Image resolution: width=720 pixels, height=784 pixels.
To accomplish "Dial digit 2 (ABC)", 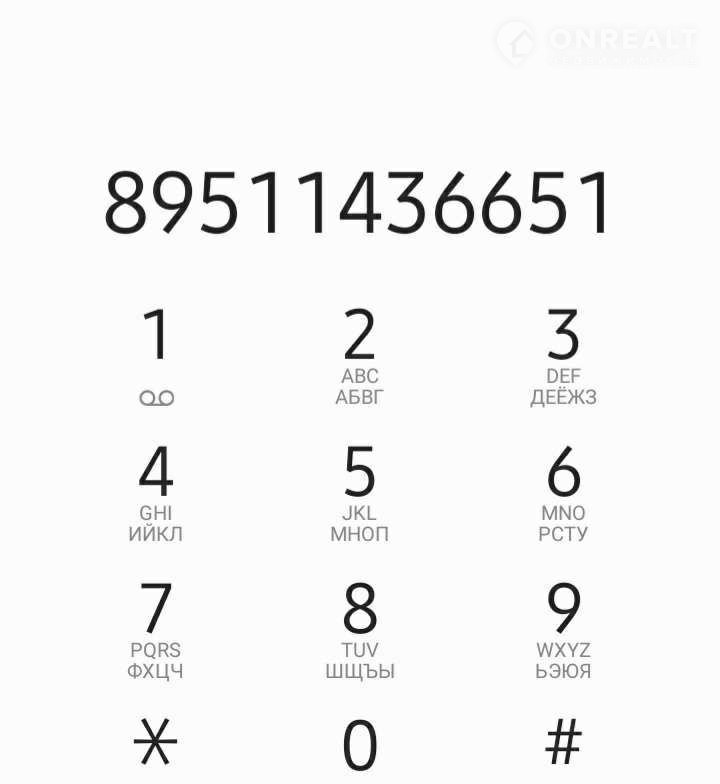I will point(360,355).
